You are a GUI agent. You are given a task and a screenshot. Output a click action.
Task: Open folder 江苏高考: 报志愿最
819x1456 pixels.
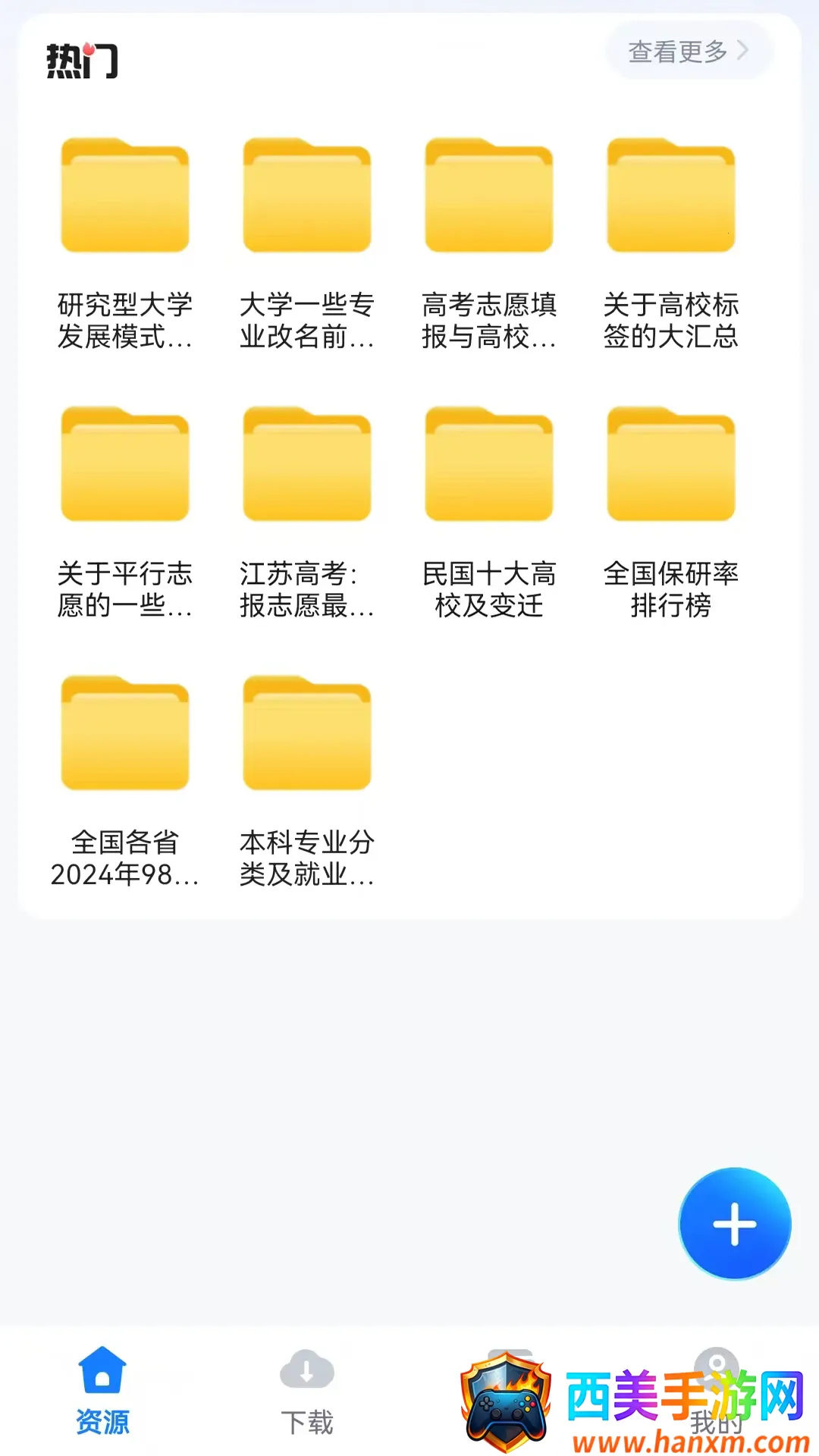[307, 465]
